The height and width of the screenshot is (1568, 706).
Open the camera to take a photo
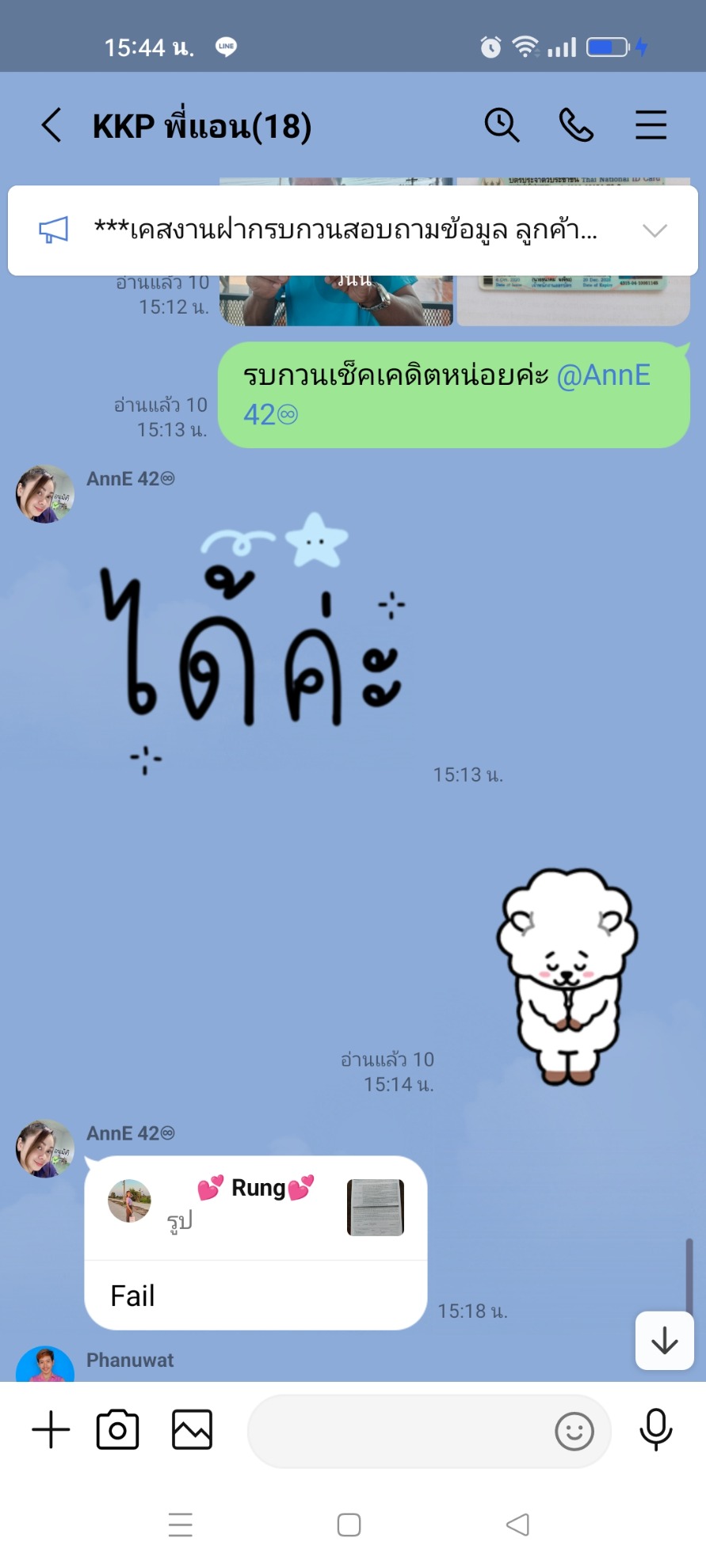[117, 1430]
